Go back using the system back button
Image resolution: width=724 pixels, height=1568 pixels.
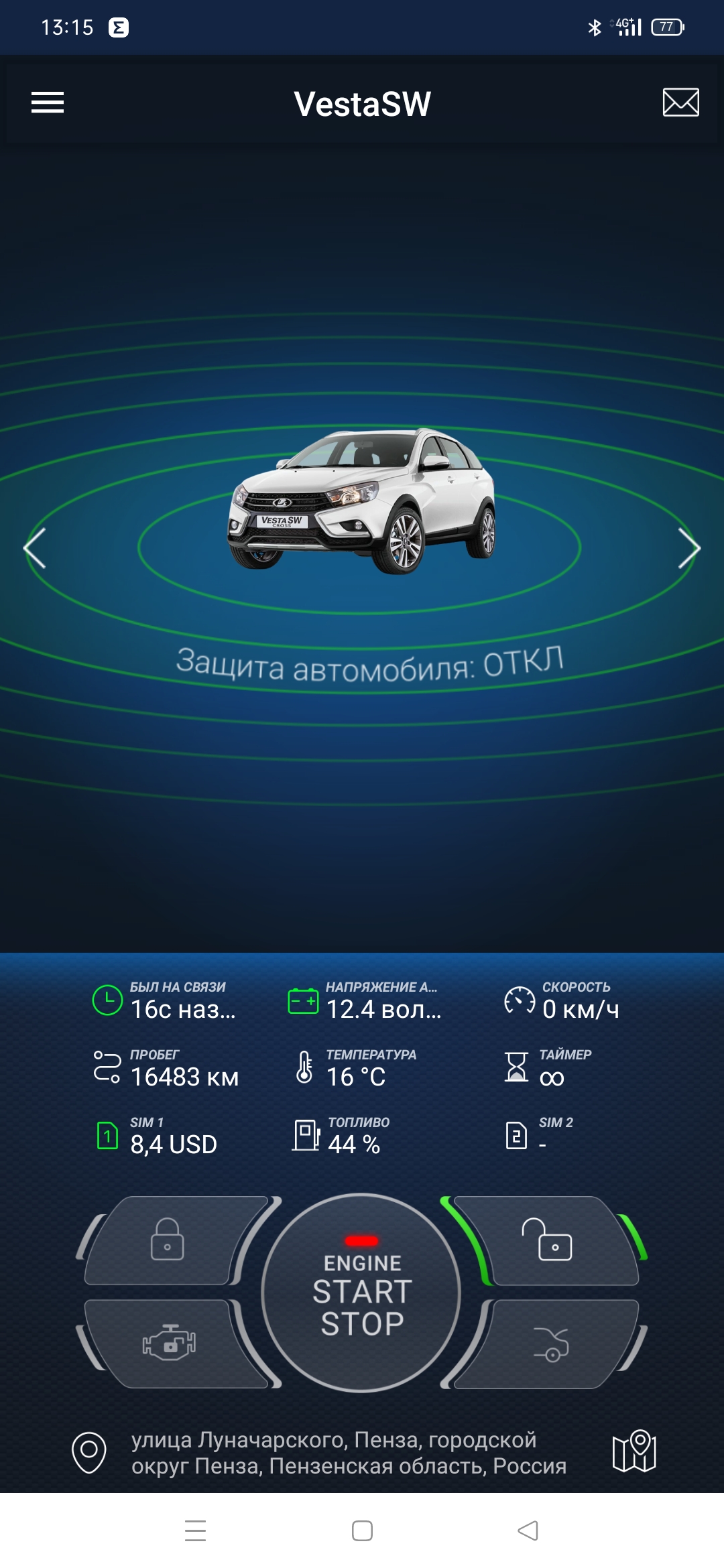pyautogui.click(x=528, y=1530)
